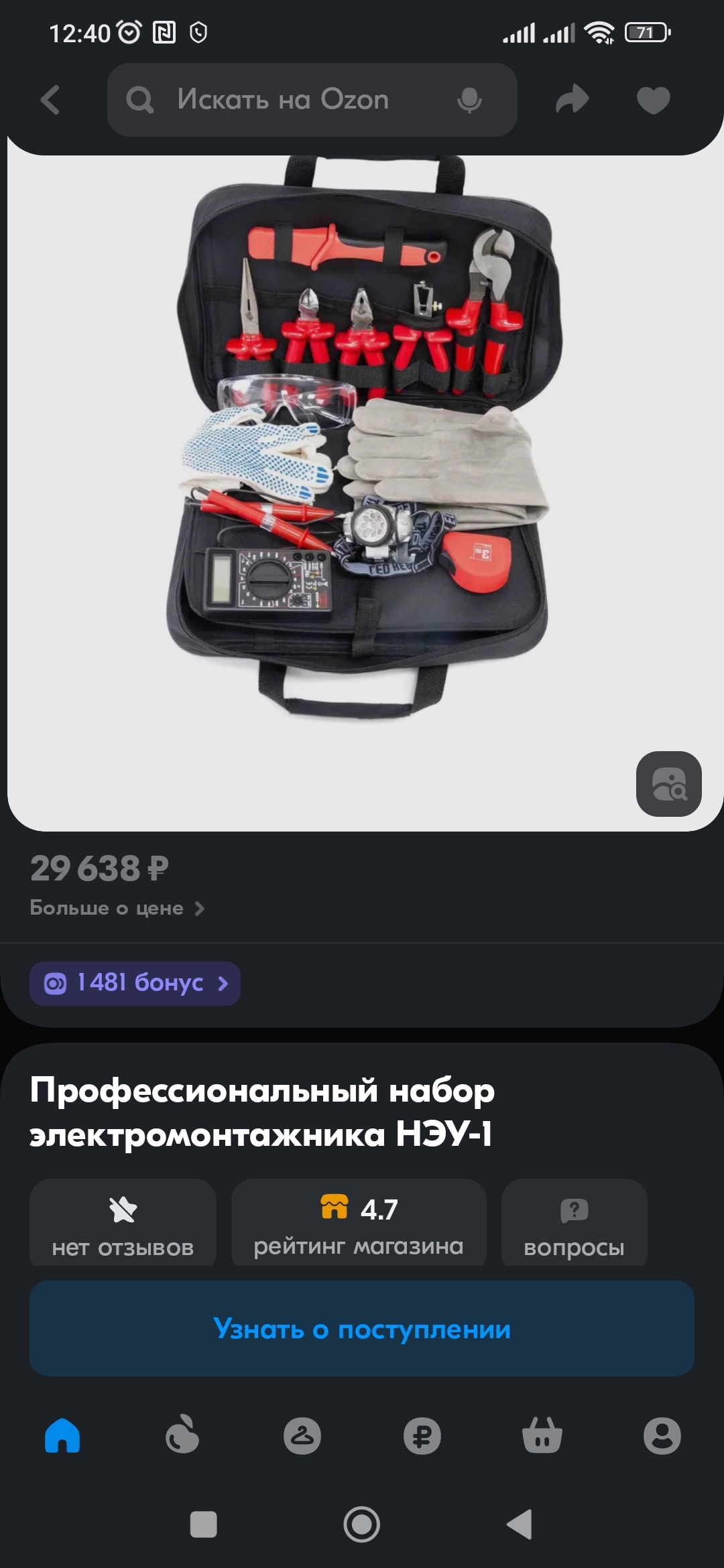The width and height of the screenshot is (724, 1568).
Task: Open the "нет отзывов" reviews section
Action: pos(123,1224)
